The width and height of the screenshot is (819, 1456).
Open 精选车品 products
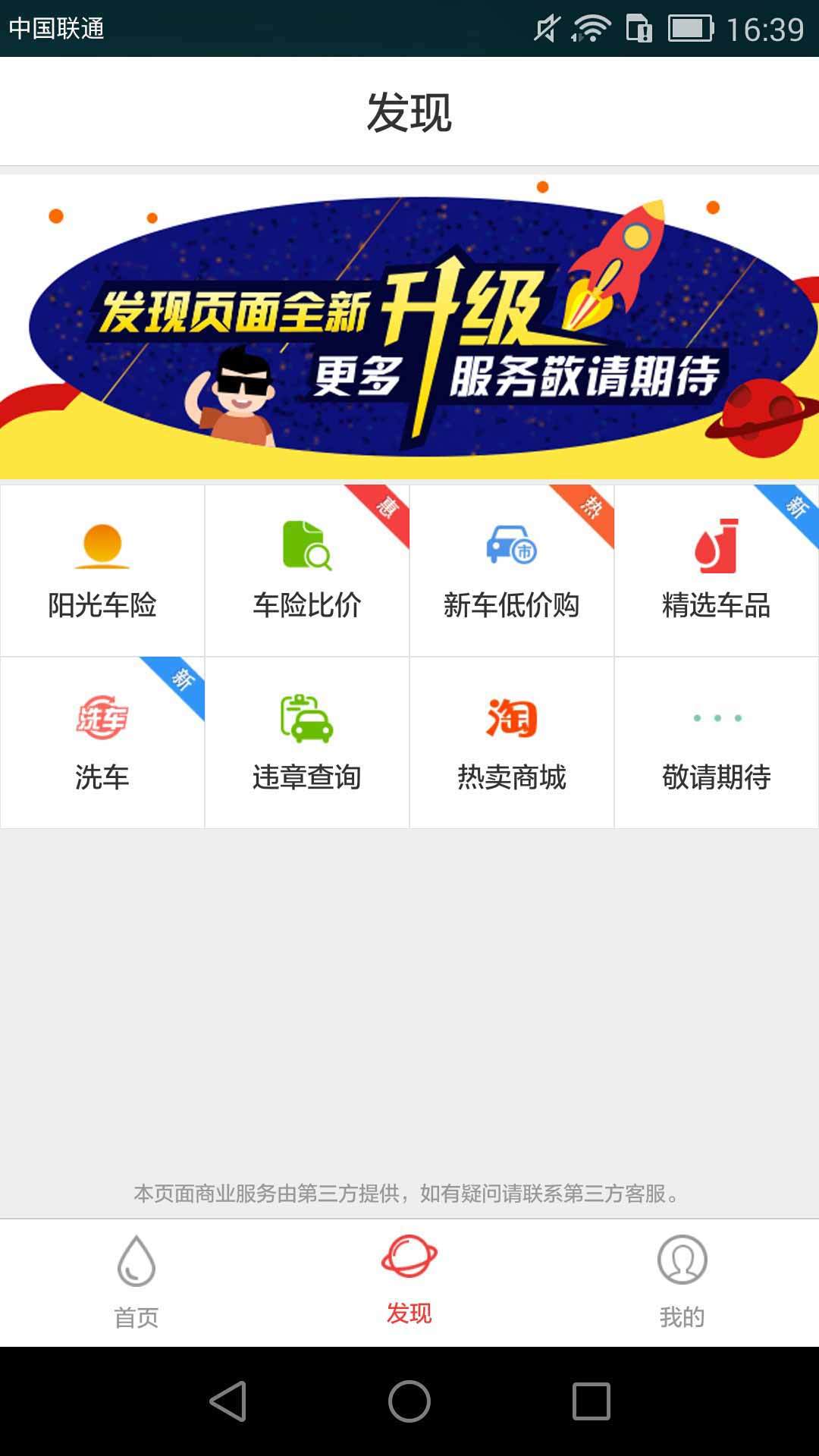click(717, 570)
